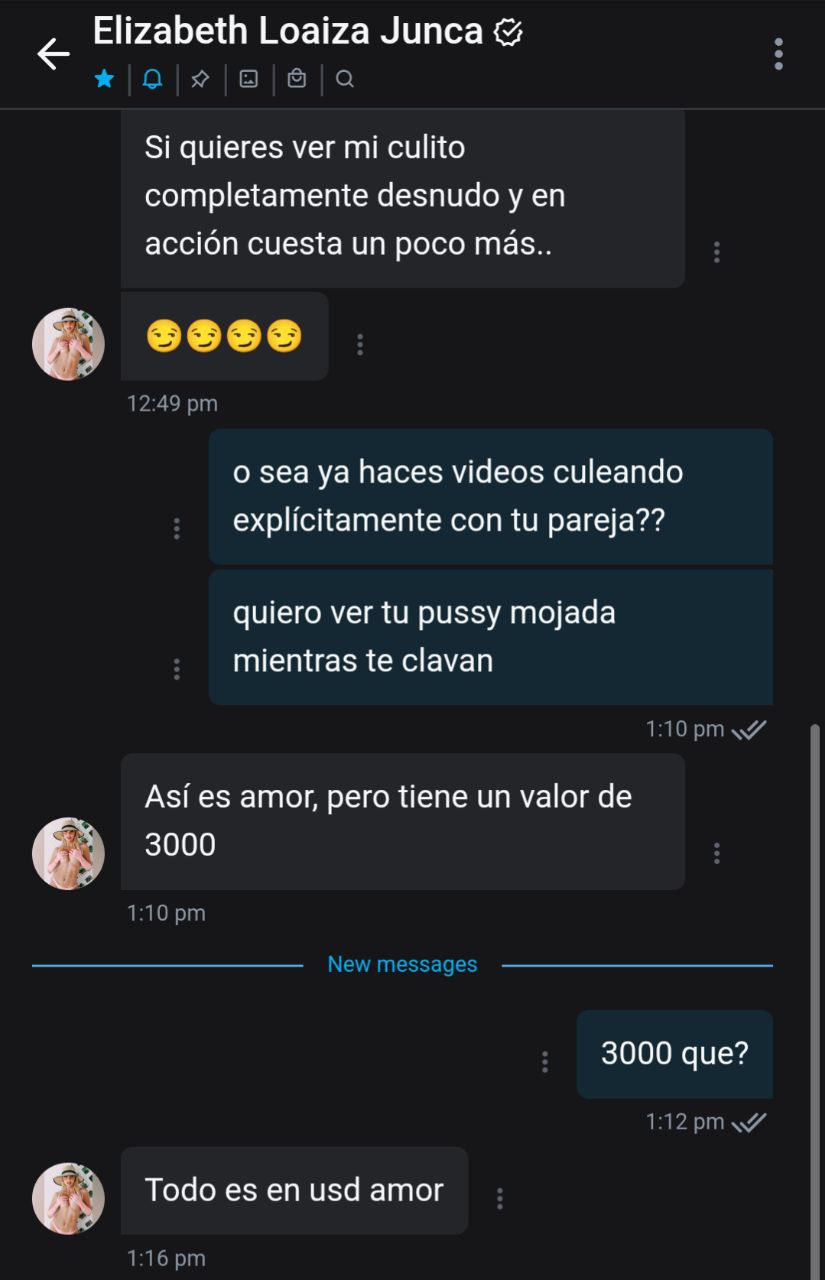Go back using the top arrow
825x1280 pixels.
53,54
